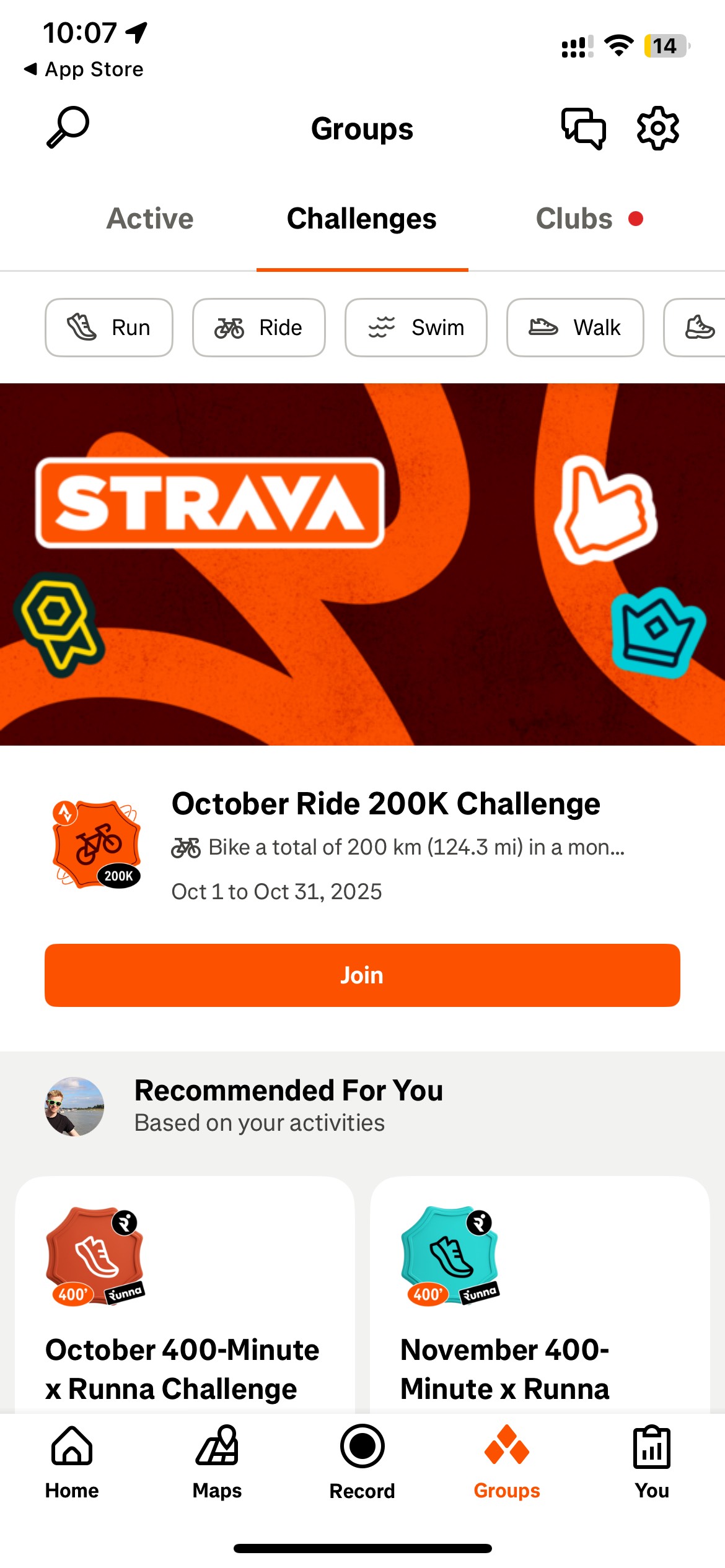
Task: Switch to the Active tab
Action: click(150, 219)
